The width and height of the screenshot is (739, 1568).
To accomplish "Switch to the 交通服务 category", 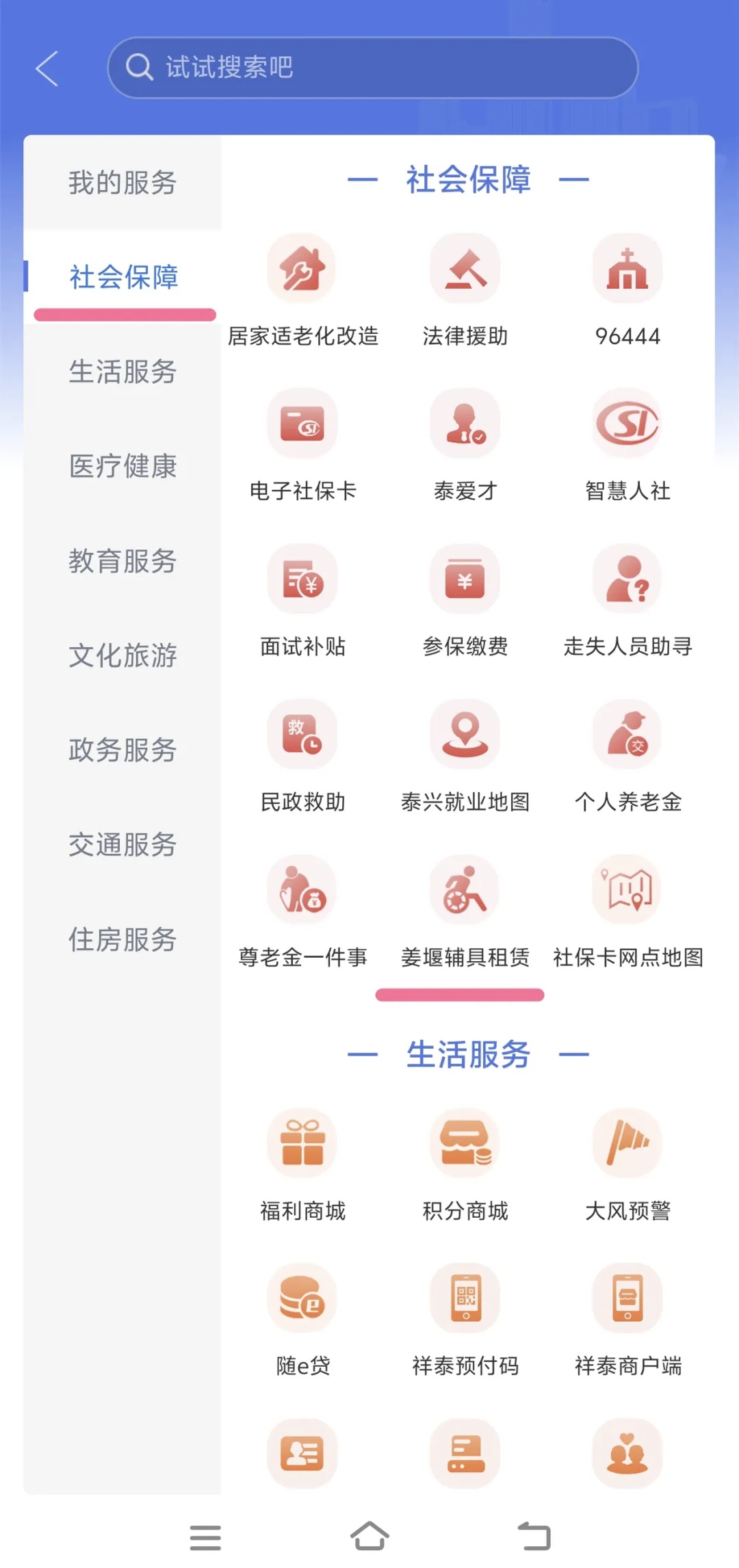I will 122,845.
